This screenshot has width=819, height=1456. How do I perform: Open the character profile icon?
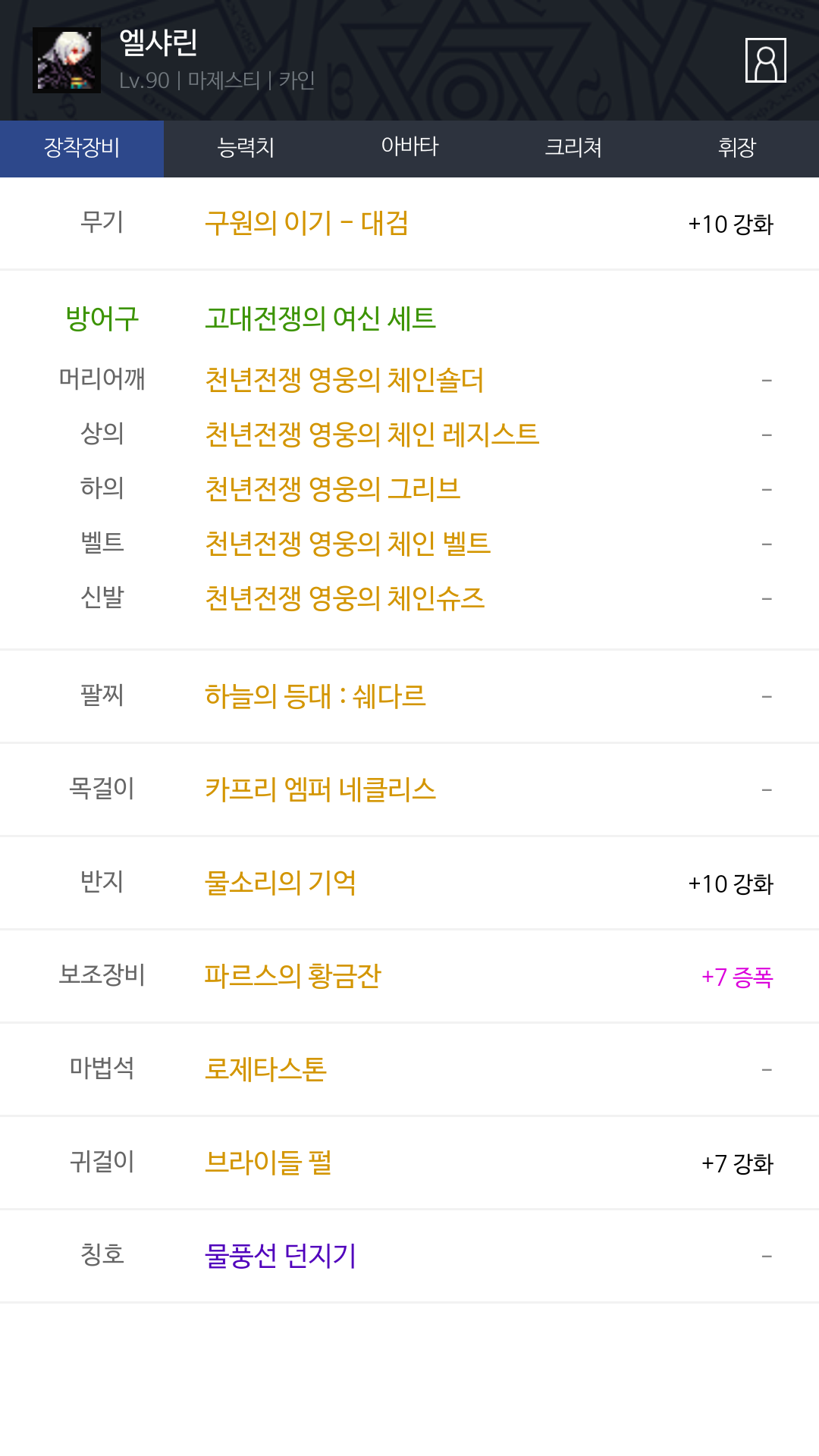click(765, 60)
